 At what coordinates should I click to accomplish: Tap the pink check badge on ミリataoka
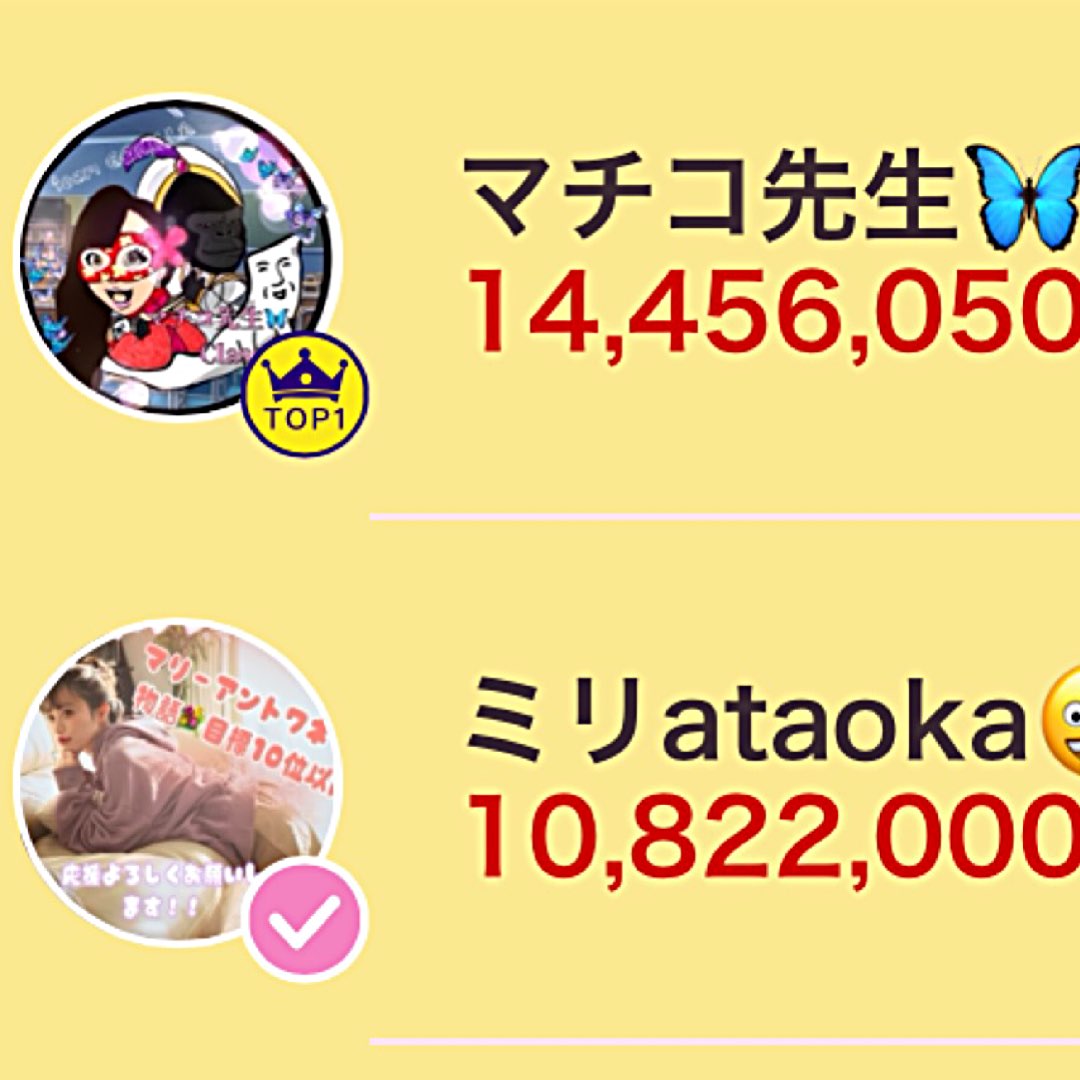[304, 920]
